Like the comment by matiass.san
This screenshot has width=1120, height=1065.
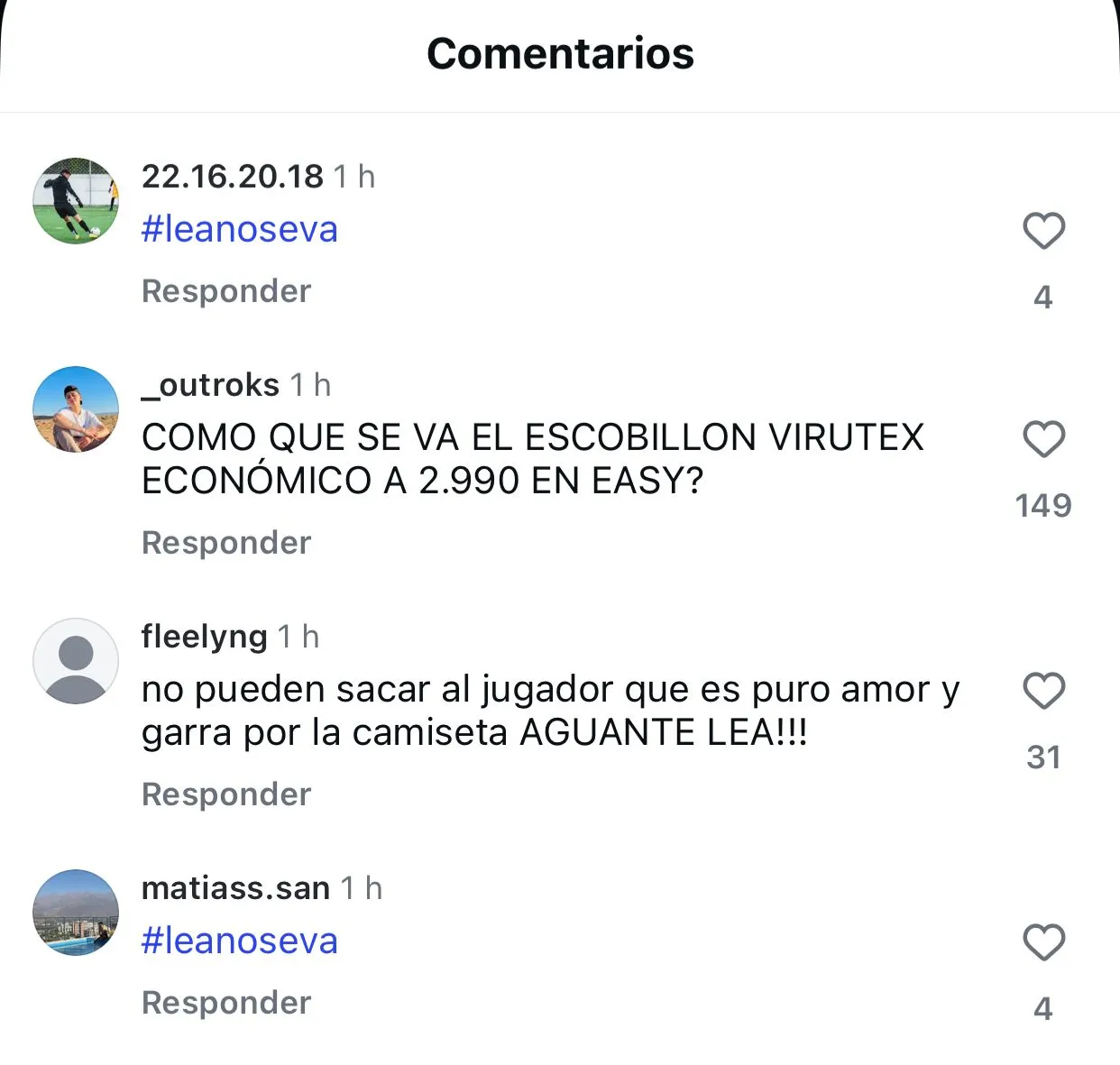tap(1043, 942)
